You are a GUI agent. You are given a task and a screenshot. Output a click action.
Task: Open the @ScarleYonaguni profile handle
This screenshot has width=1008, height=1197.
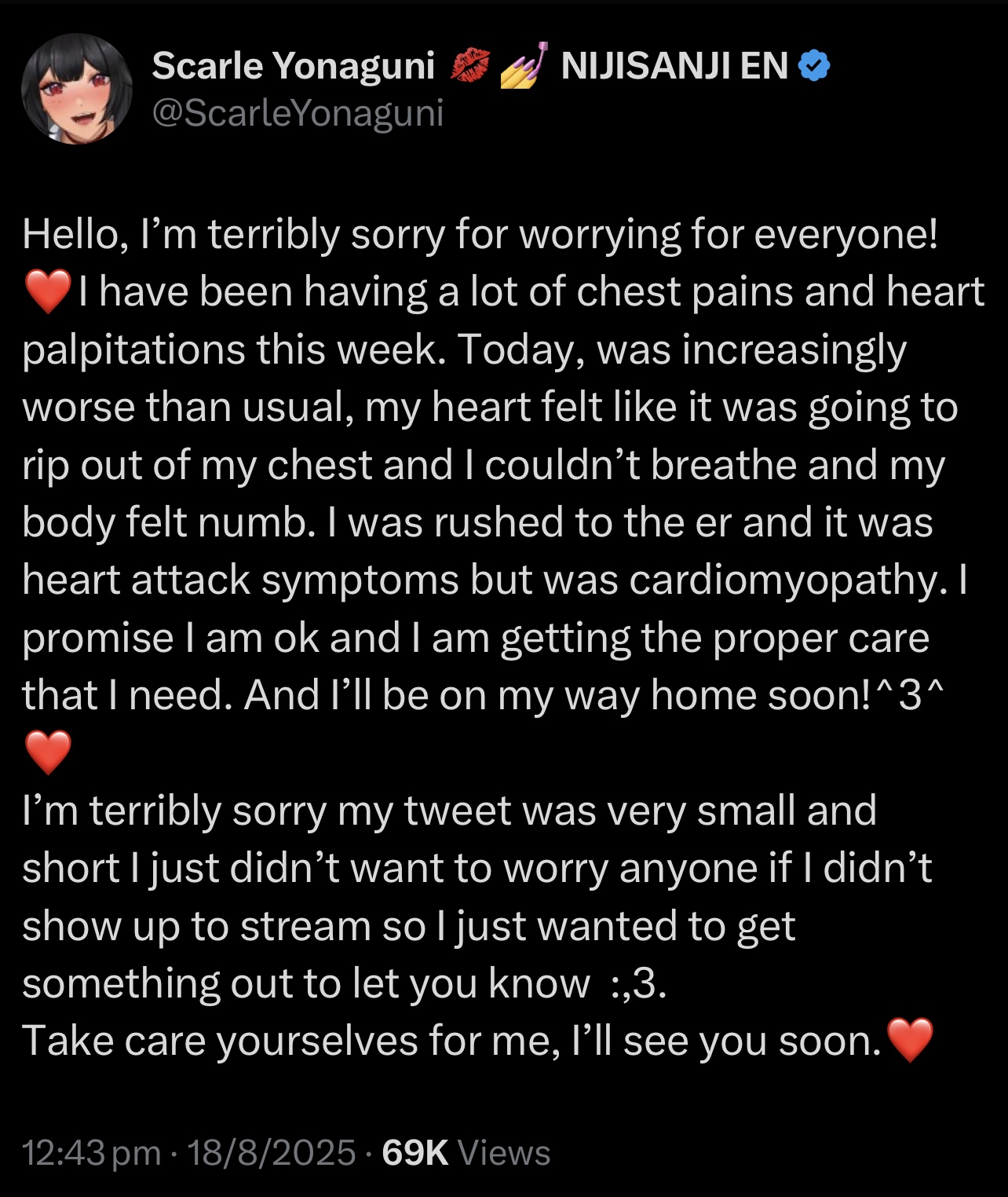point(298,113)
